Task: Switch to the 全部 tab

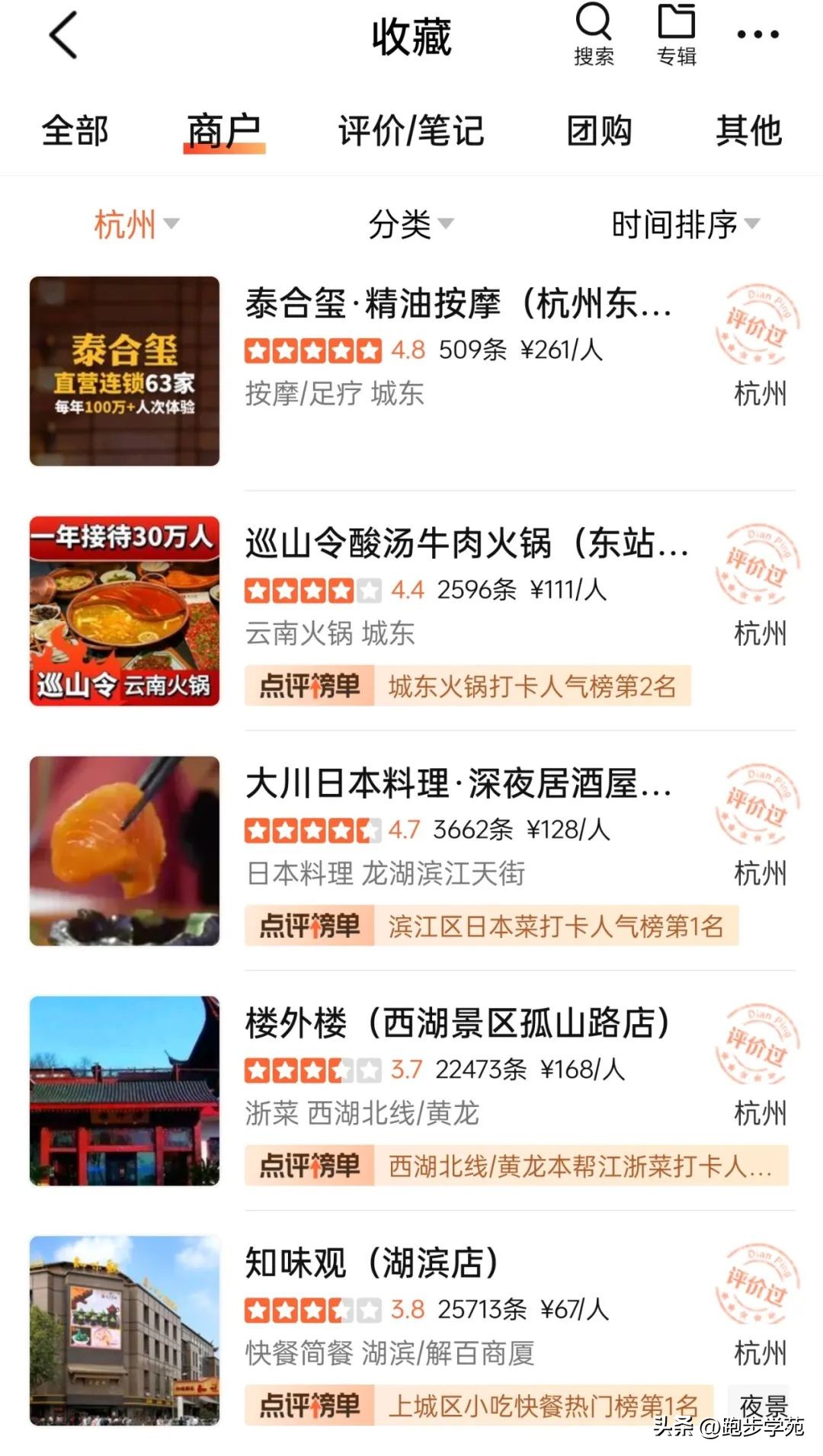Action: (76, 130)
